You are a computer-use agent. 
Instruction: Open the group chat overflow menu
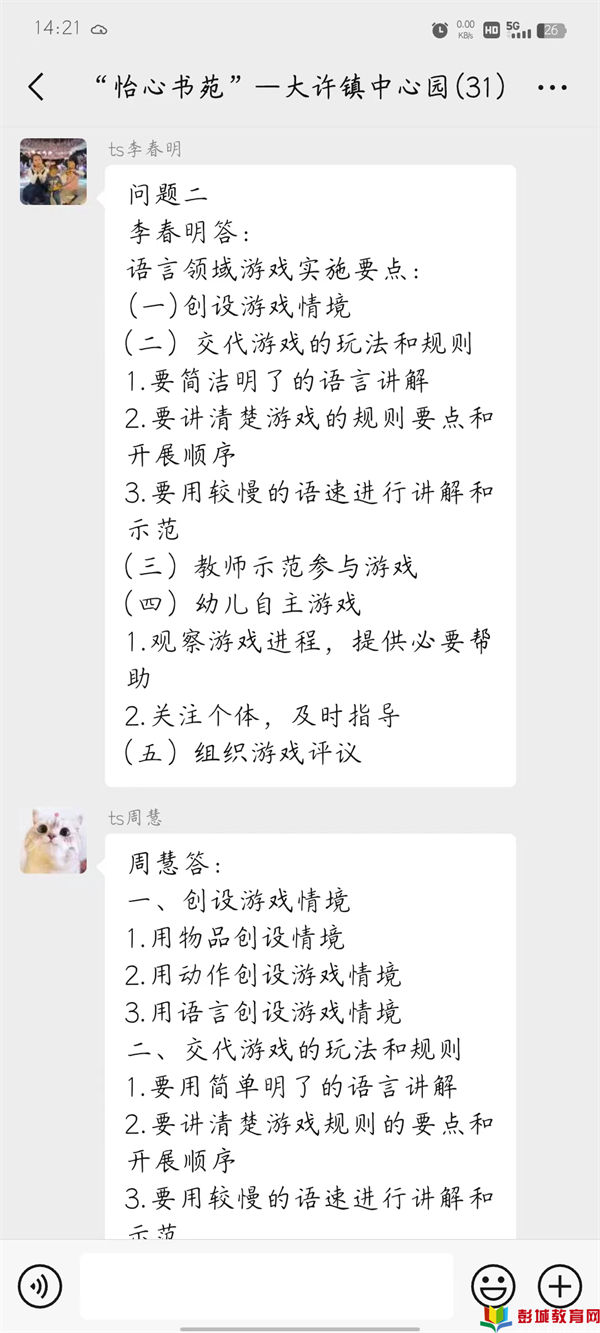click(x=552, y=88)
